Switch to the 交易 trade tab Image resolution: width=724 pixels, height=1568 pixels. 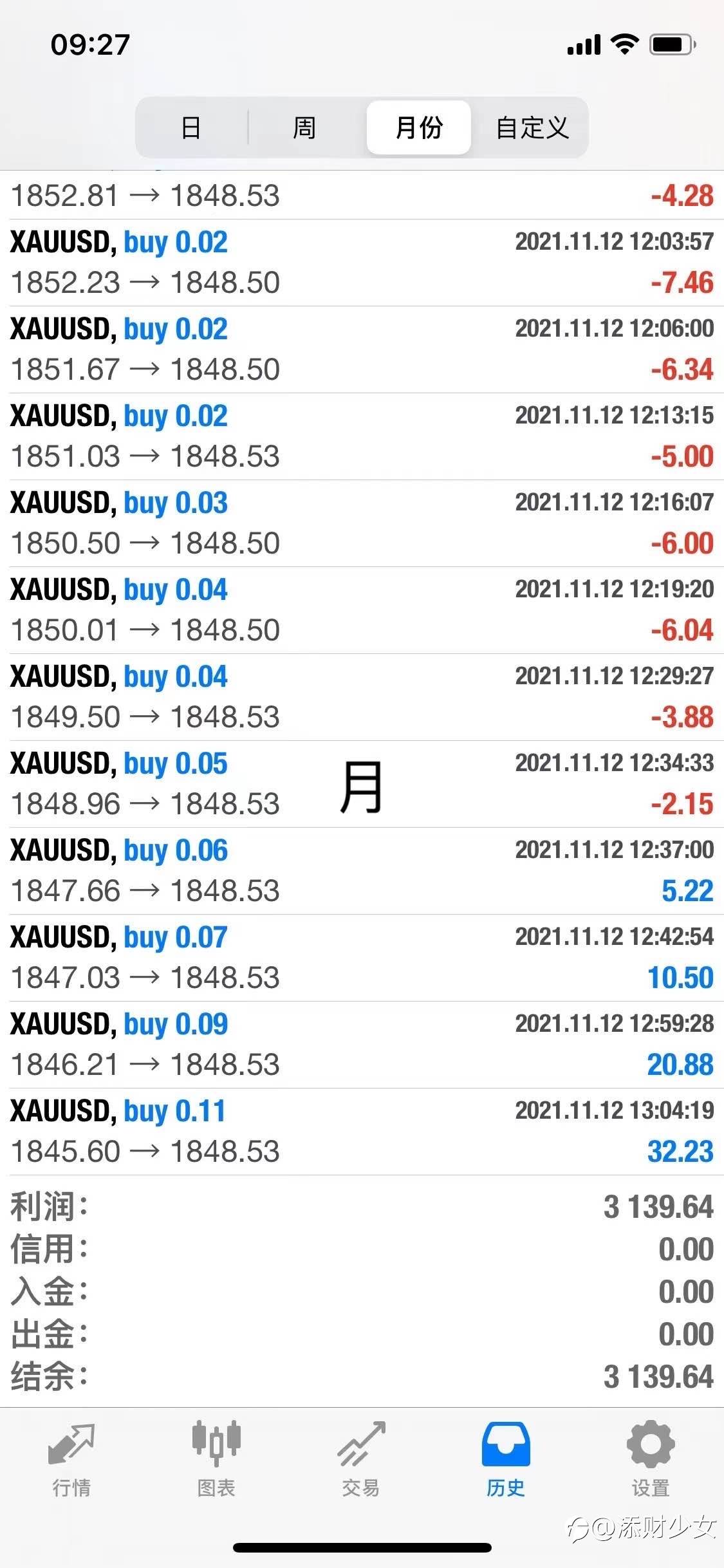361,1460
